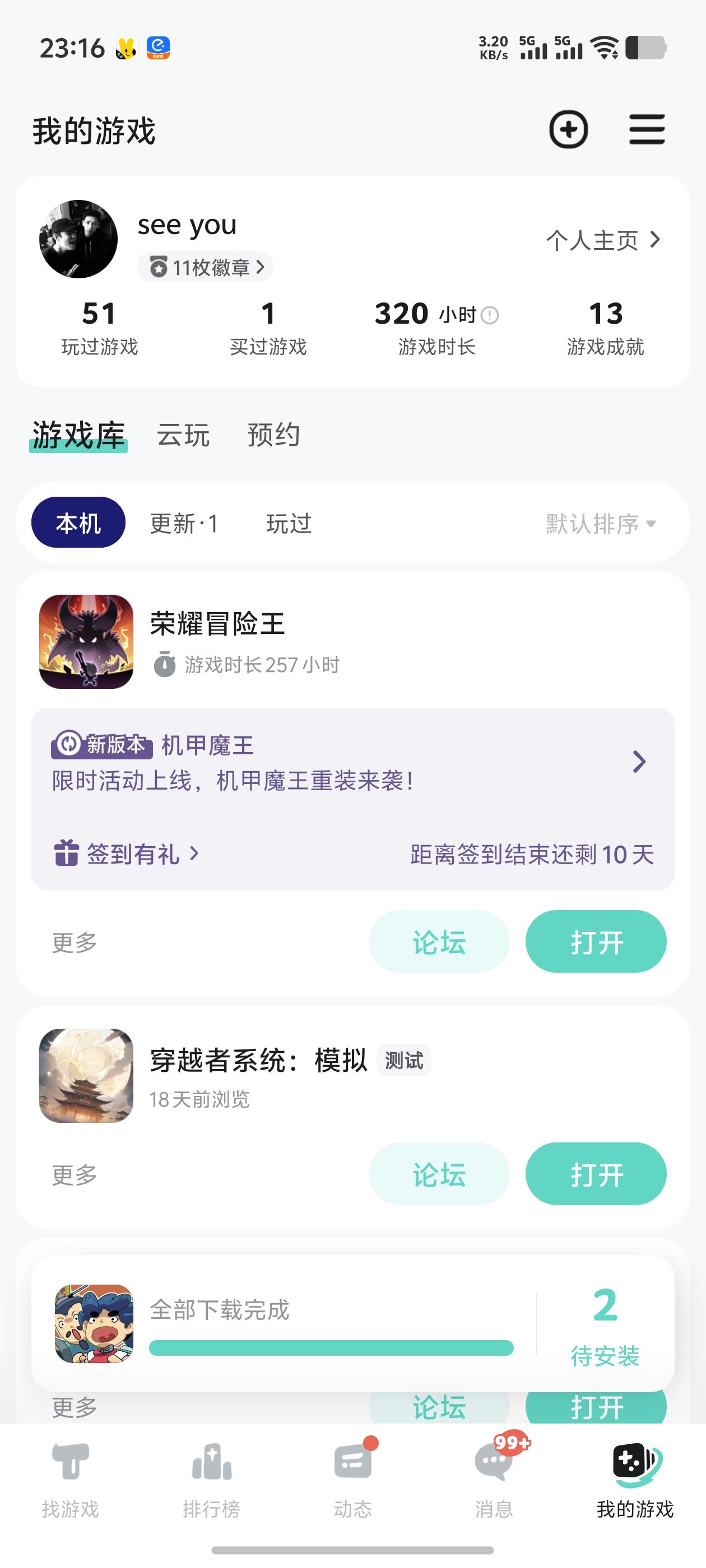
Task: Tap the add game plus icon
Action: tap(568, 130)
